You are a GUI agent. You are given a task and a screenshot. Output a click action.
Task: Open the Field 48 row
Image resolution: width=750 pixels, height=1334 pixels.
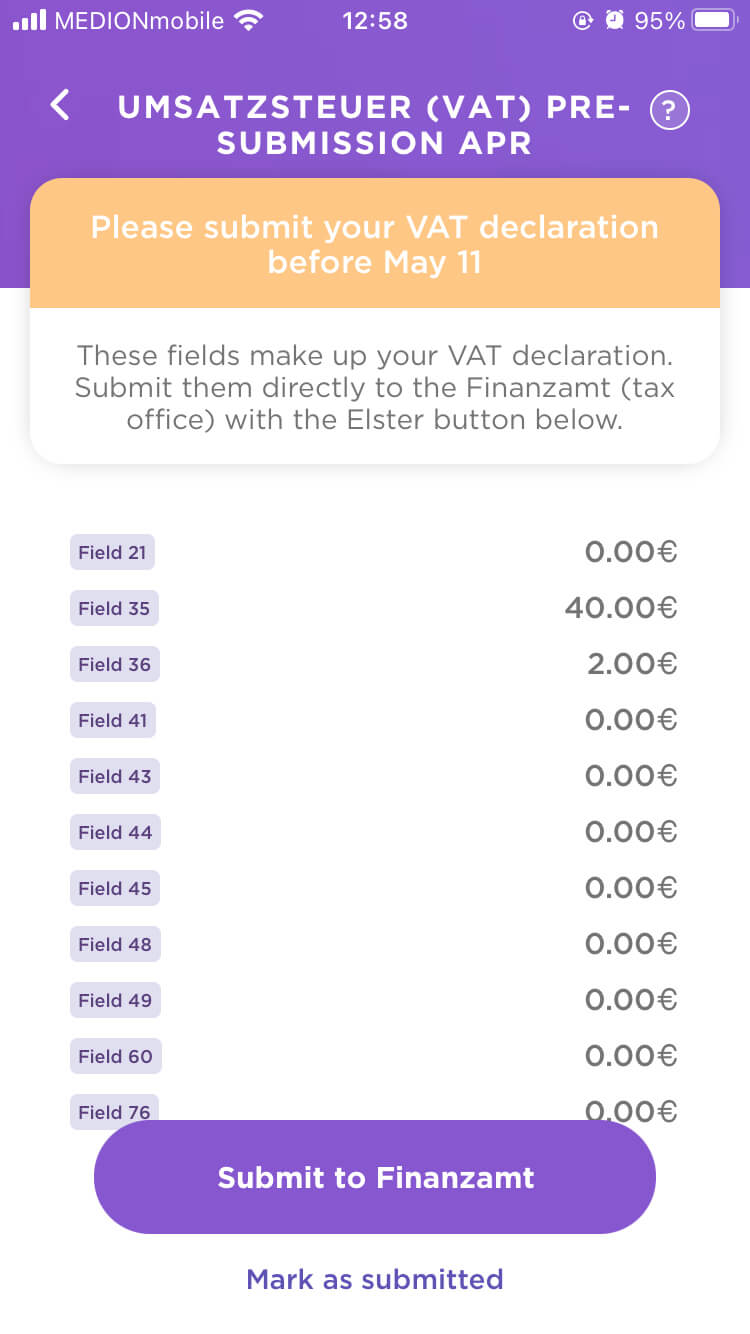(x=114, y=943)
